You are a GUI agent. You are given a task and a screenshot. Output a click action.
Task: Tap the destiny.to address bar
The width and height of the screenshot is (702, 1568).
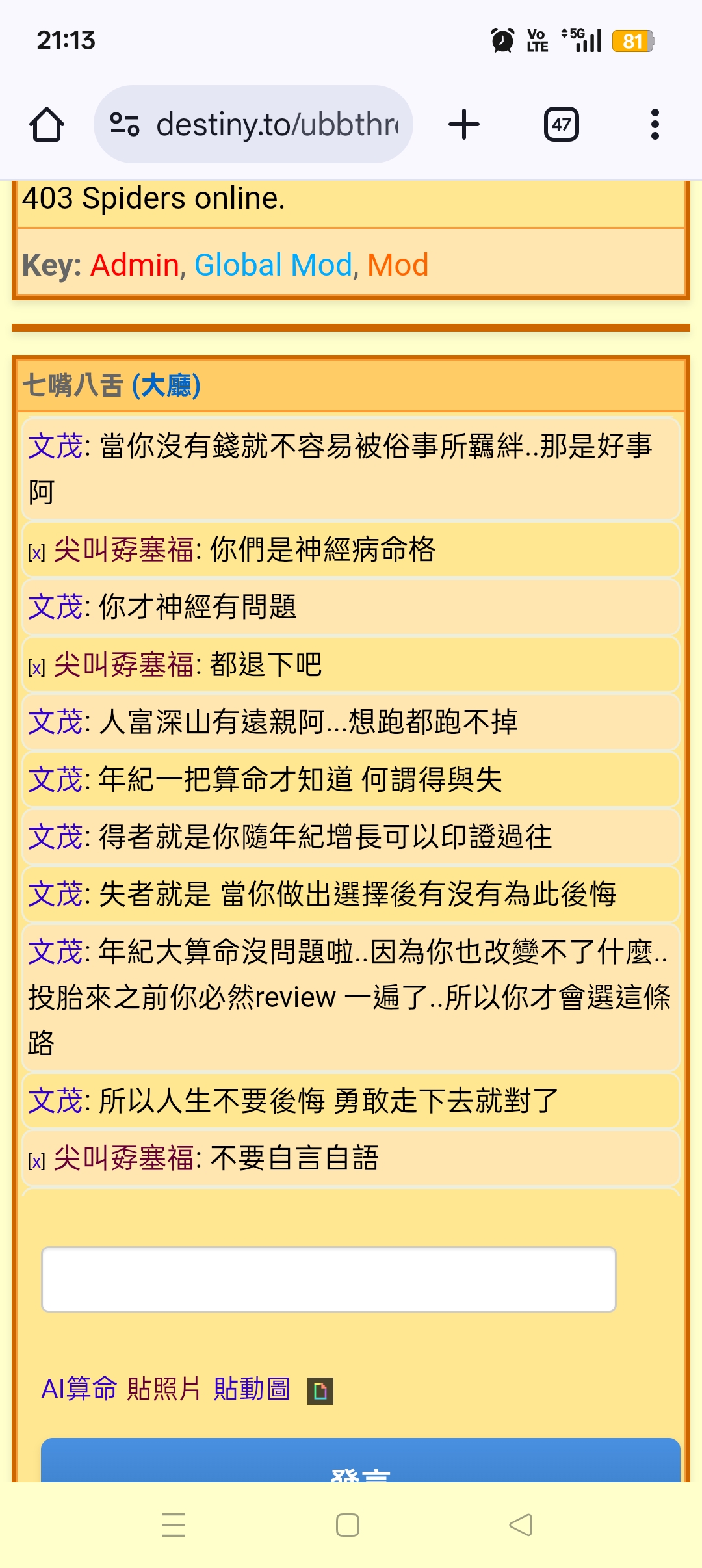pos(253,124)
